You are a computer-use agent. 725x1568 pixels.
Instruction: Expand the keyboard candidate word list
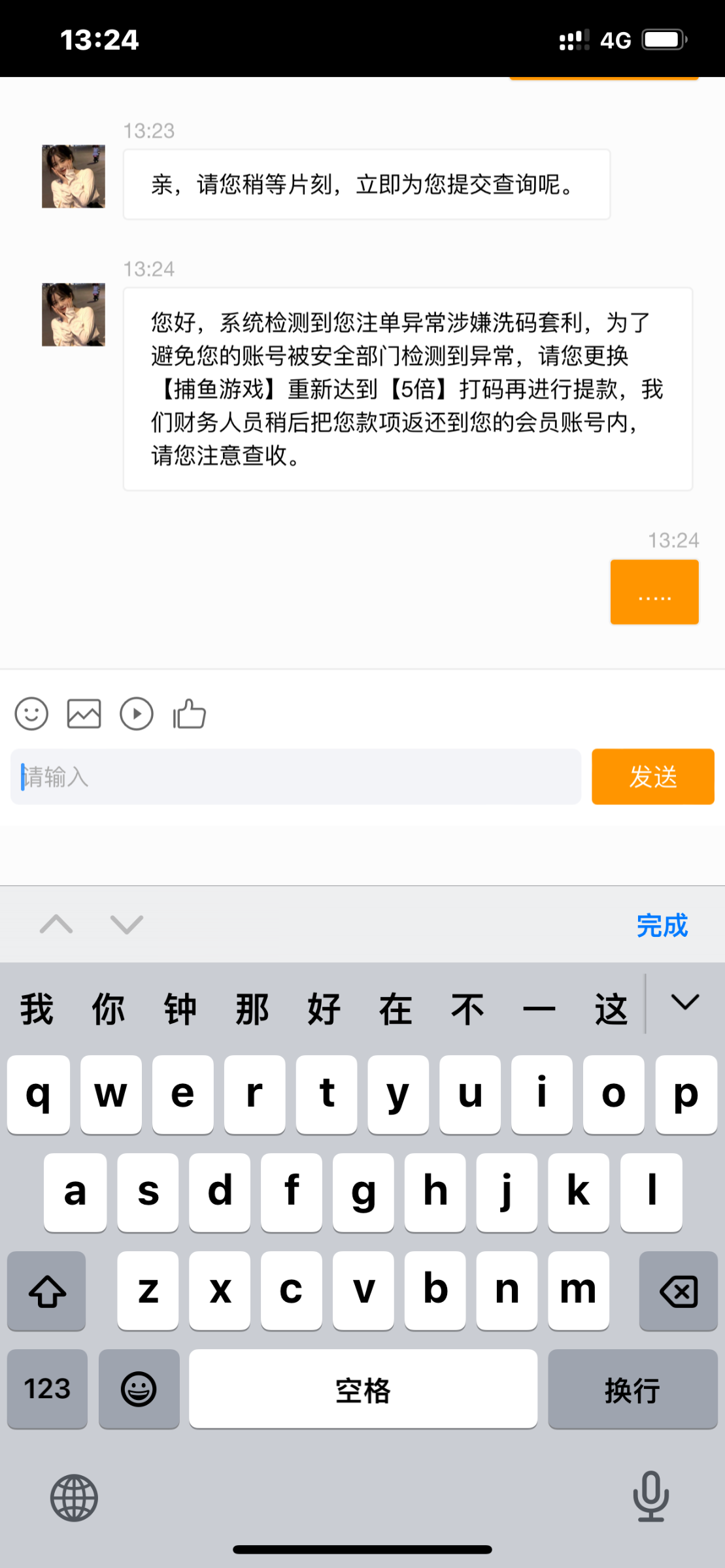tap(685, 1002)
